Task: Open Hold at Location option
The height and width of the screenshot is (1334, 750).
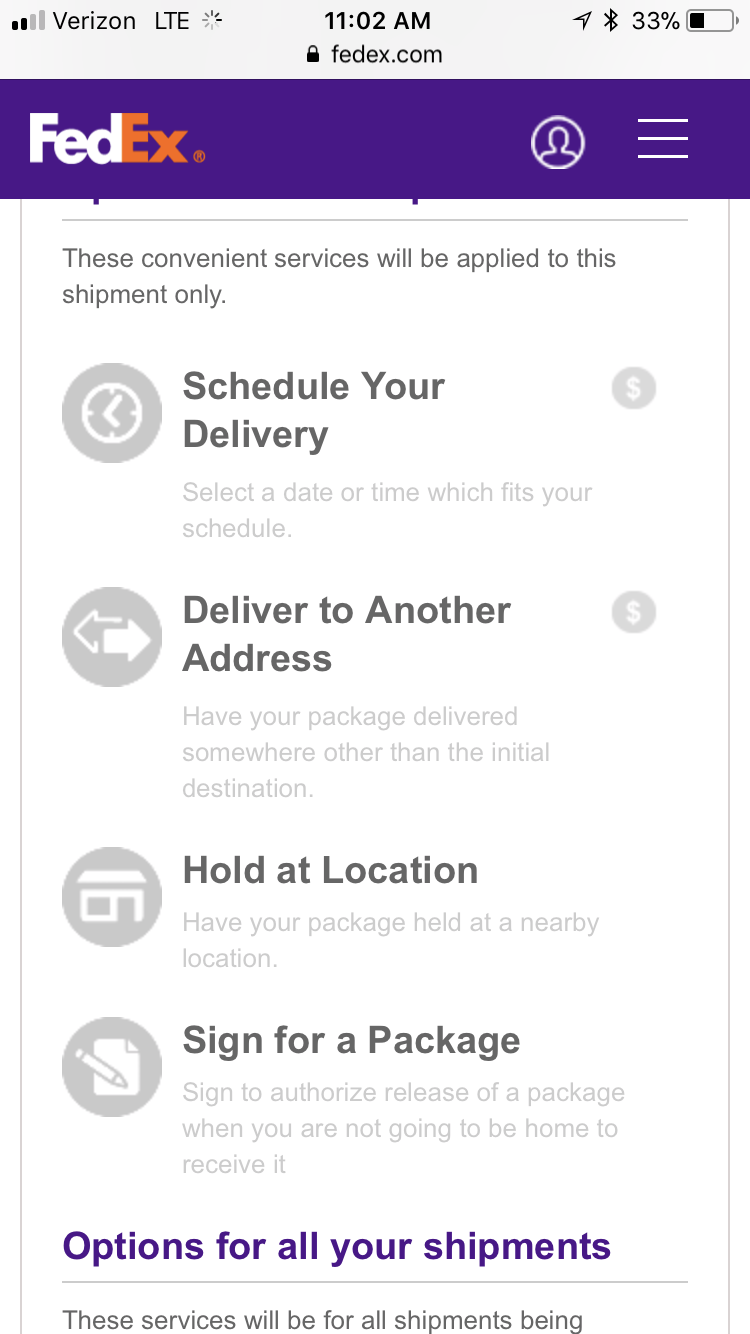Action: [330, 870]
